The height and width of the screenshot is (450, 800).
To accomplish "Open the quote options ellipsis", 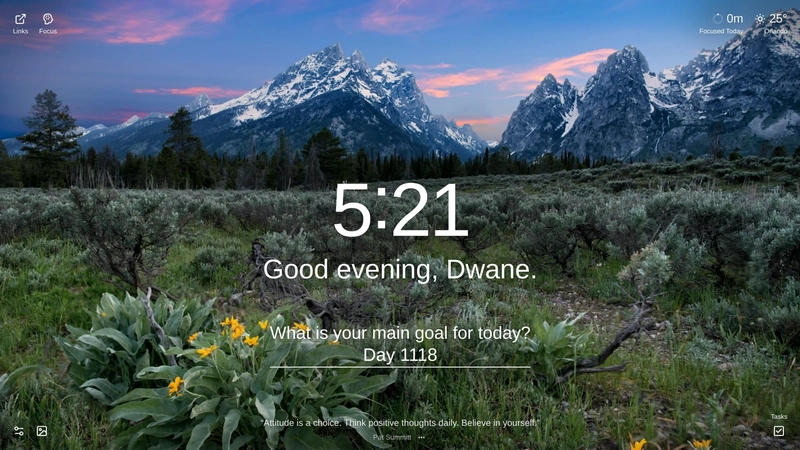I will tap(421, 437).
